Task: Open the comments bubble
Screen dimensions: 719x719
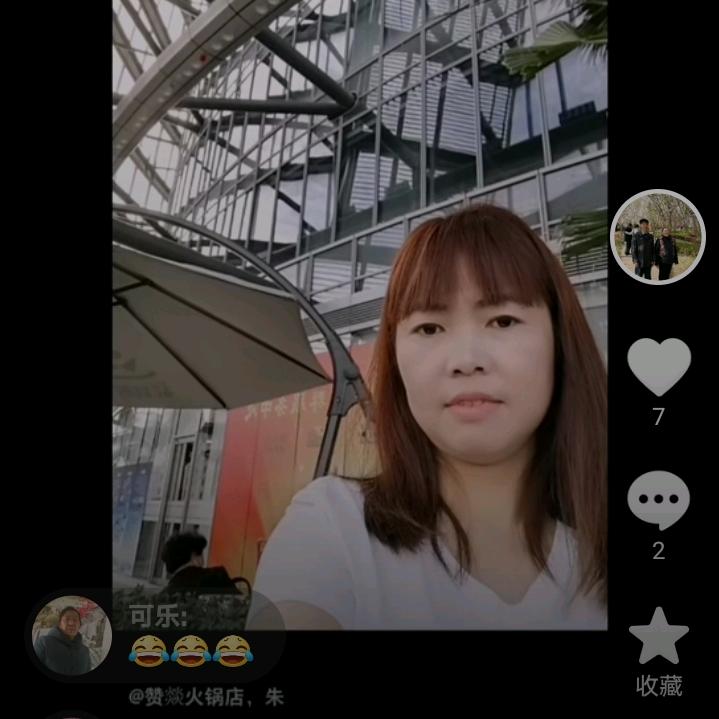Action: coord(658,500)
